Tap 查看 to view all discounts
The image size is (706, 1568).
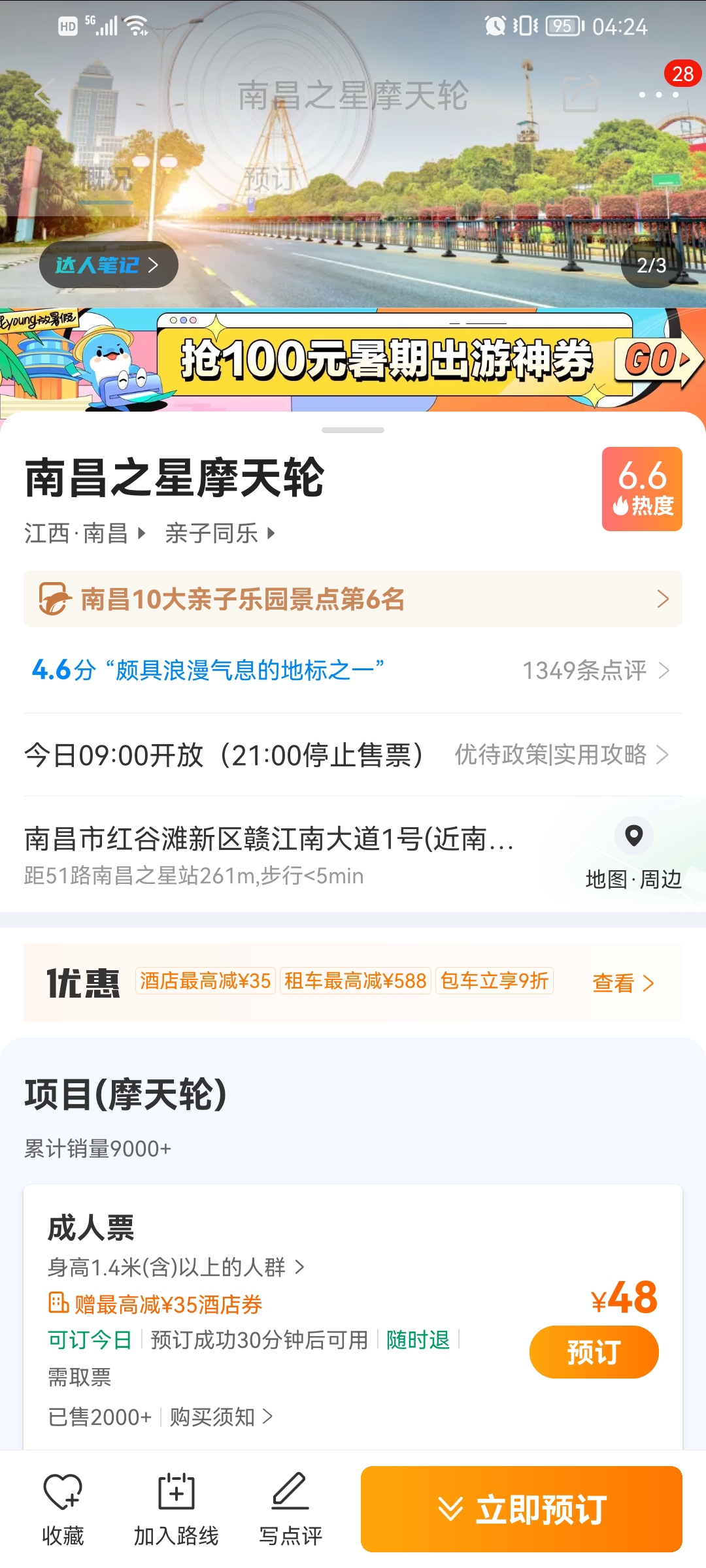coord(623,983)
